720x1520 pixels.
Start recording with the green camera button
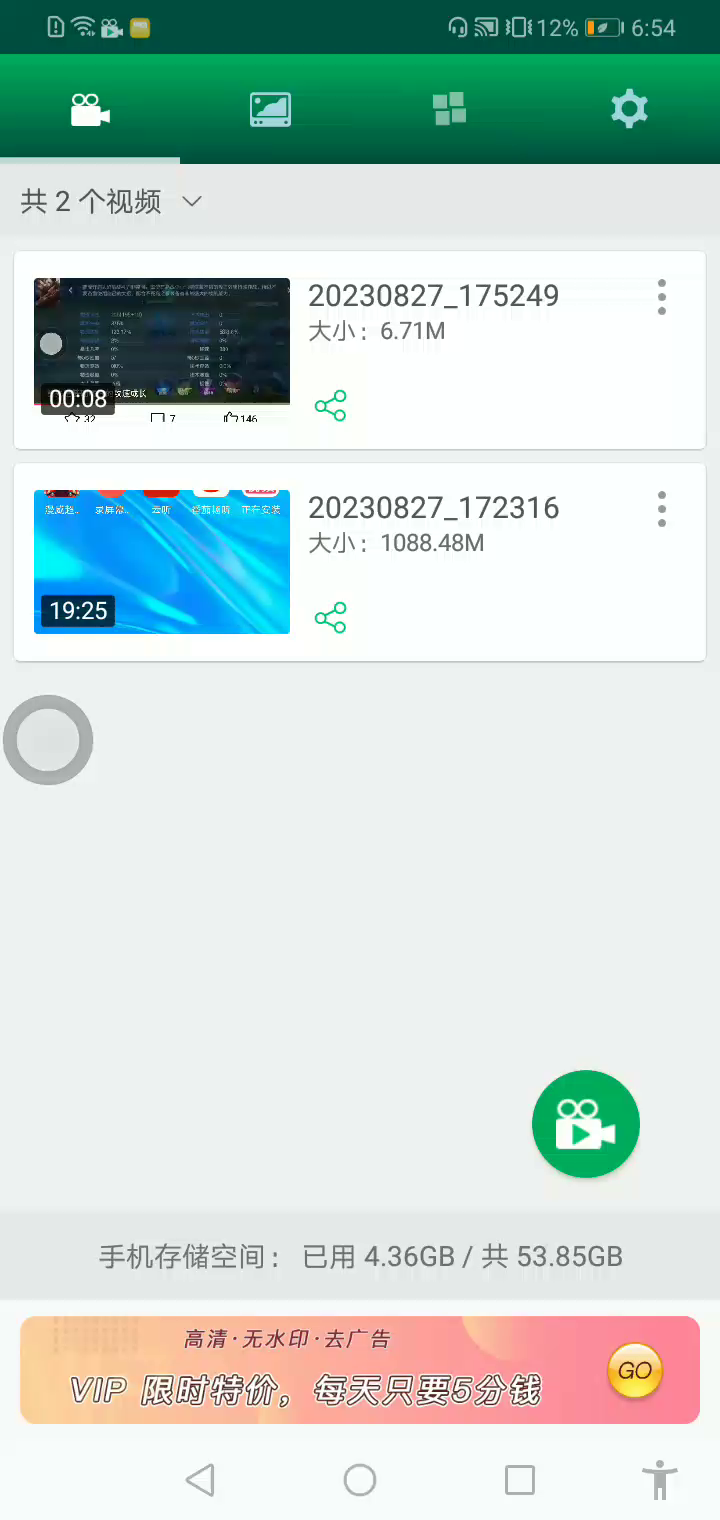(586, 1124)
